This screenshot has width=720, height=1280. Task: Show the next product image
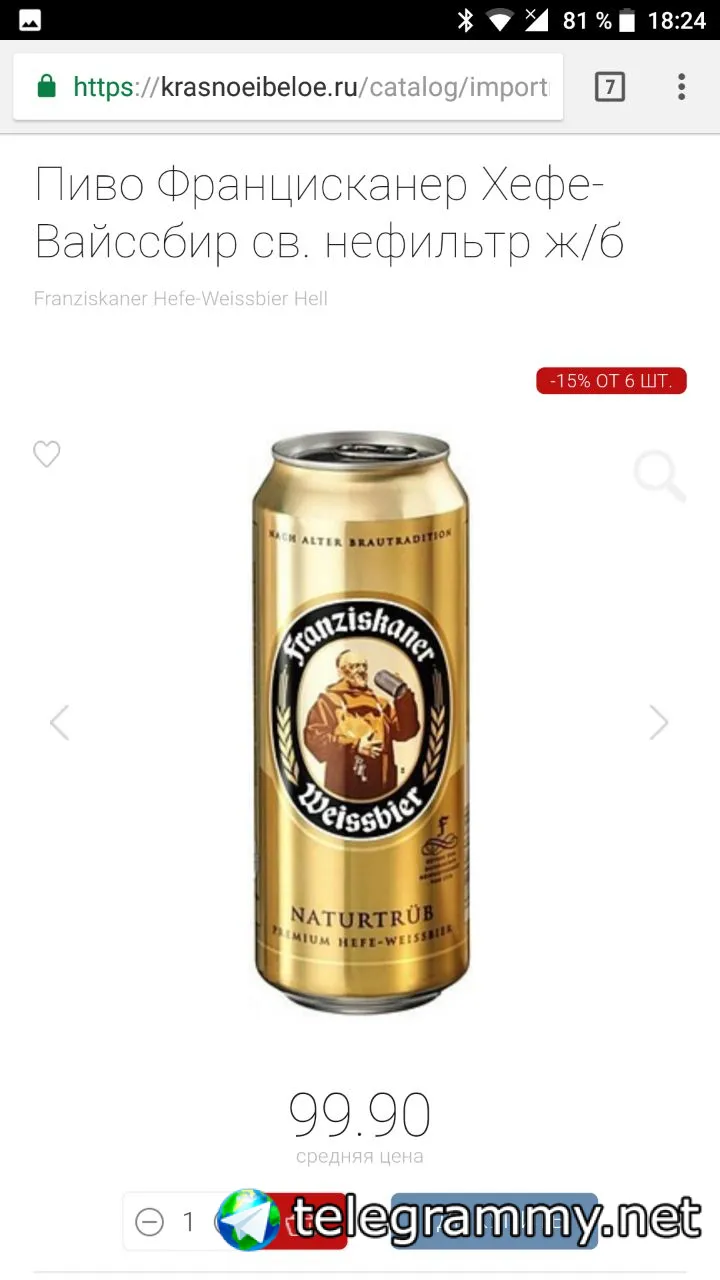[658, 722]
